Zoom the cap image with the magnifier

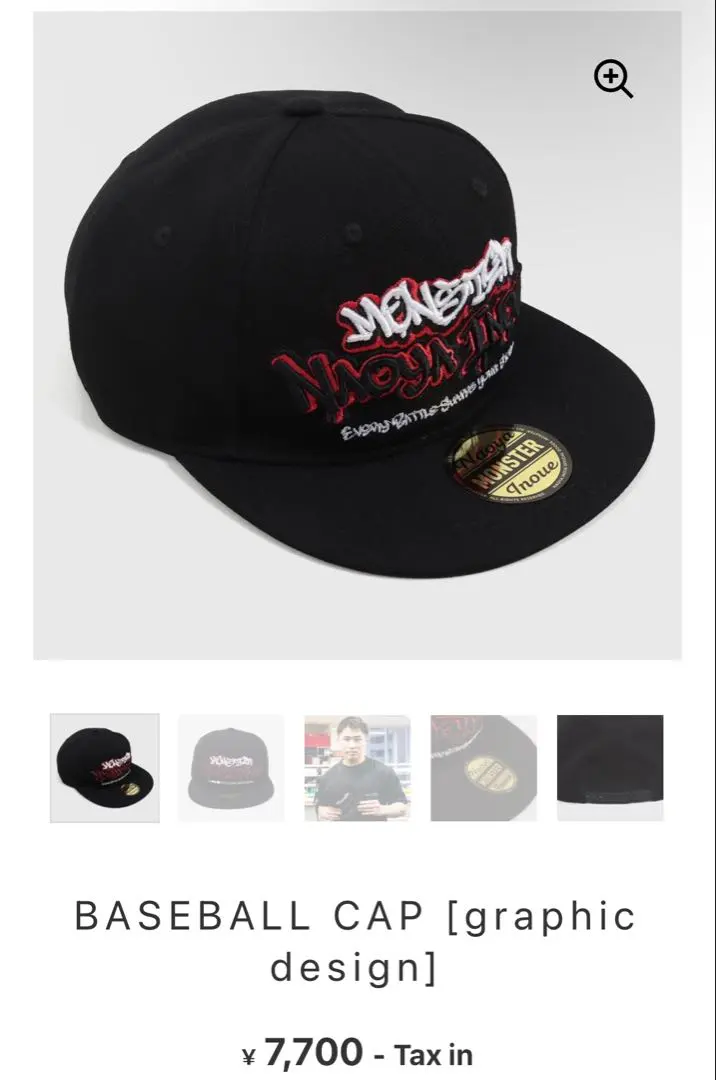(613, 79)
